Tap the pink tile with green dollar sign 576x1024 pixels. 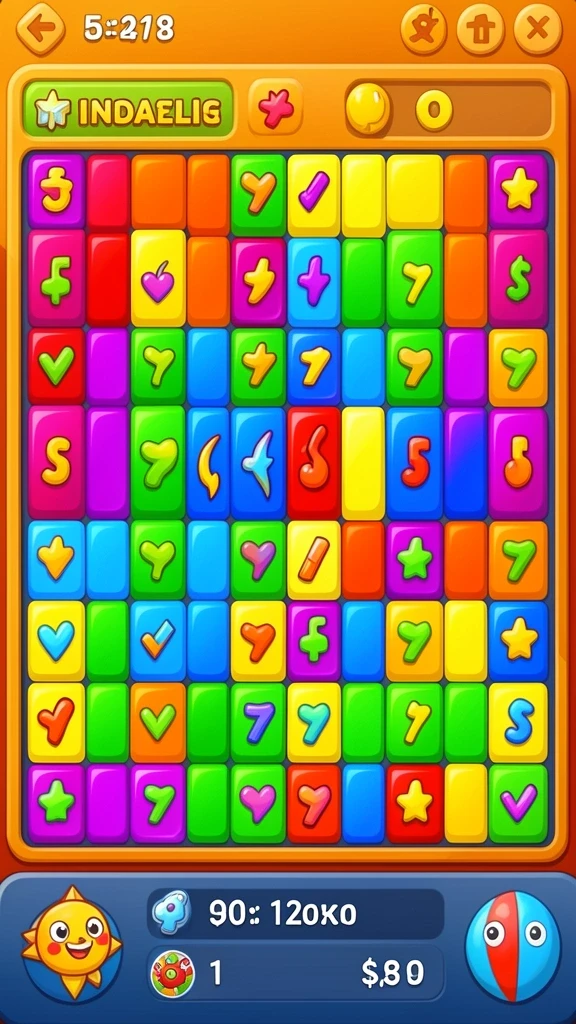pyautogui.click(x=519, y=278)
